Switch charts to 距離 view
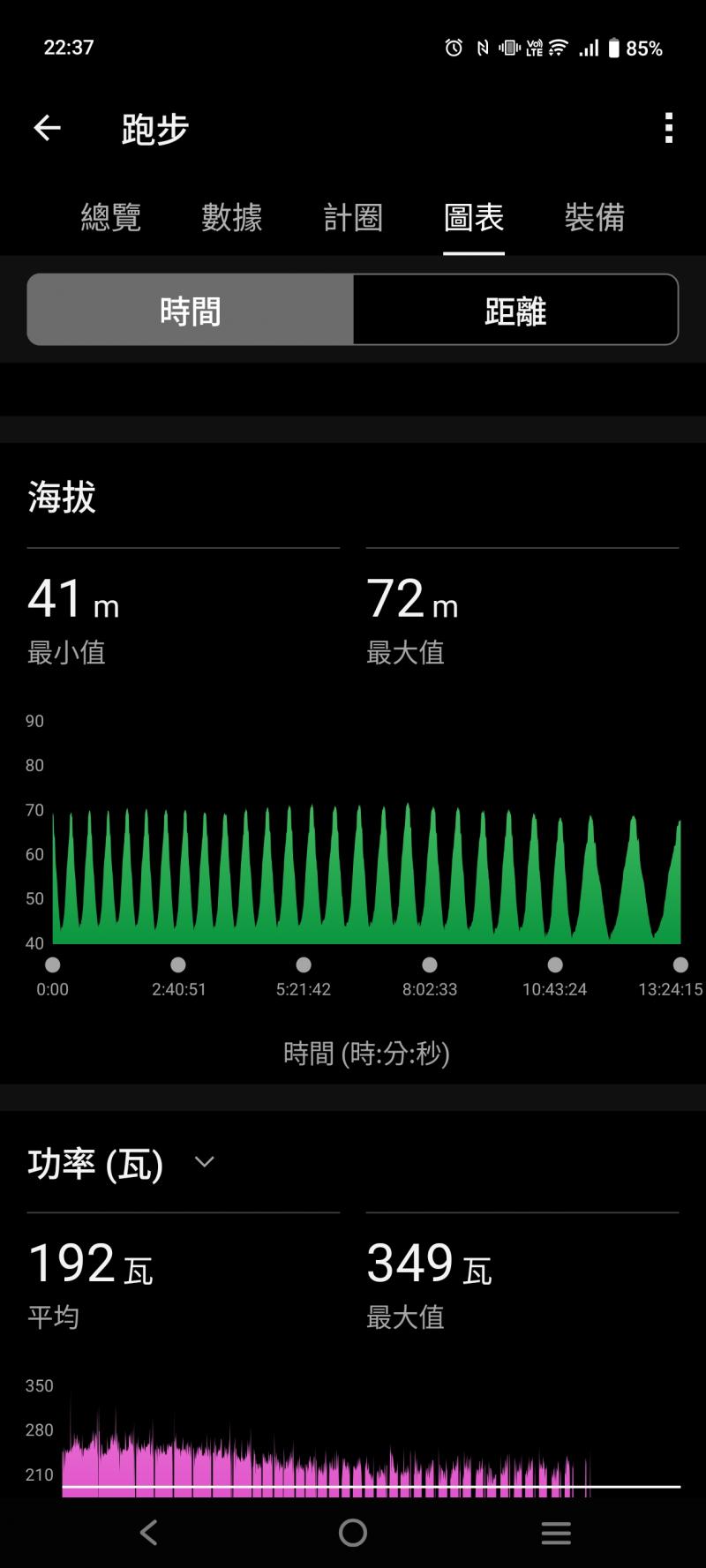This screenshot has height=1568, width=706. [515, 310]
